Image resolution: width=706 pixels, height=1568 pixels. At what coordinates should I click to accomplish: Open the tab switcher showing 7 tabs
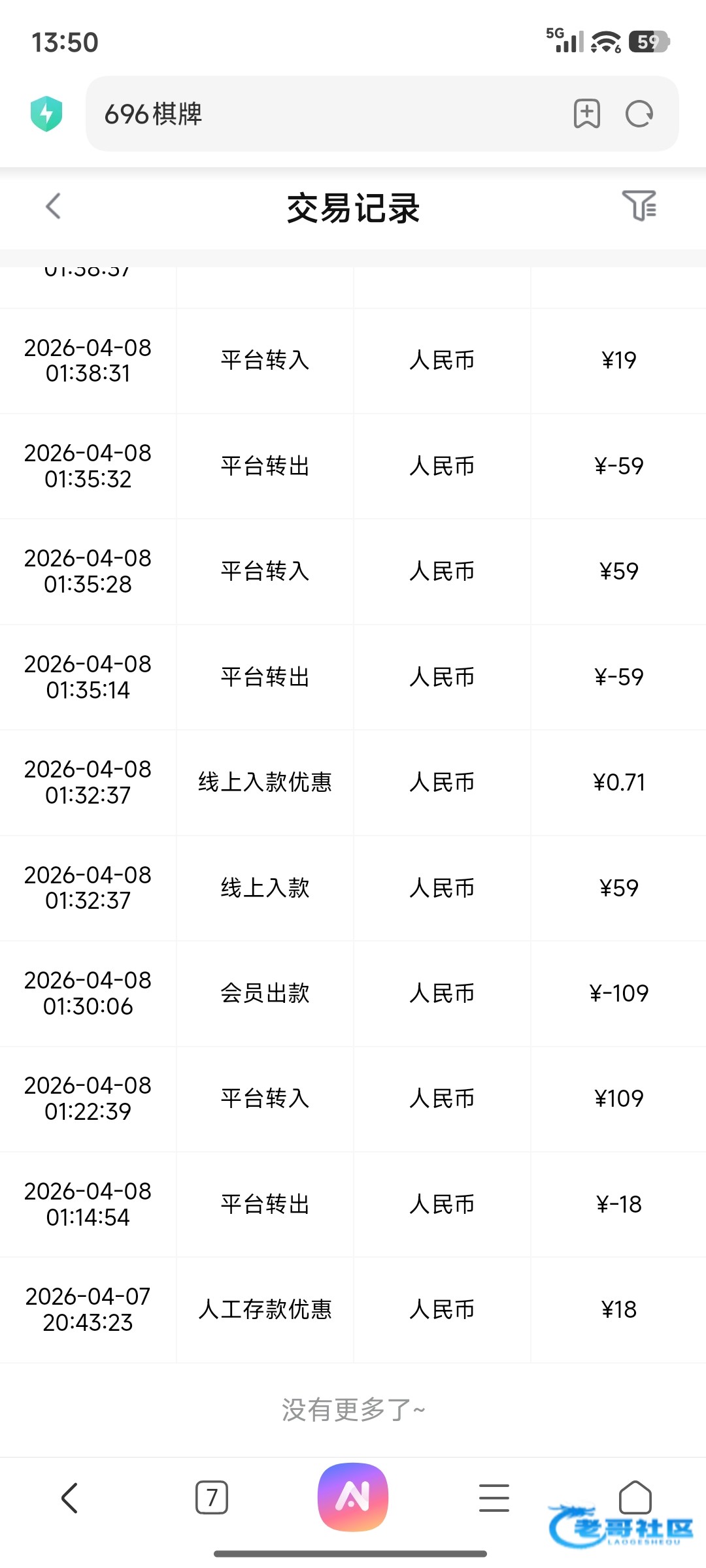click(212, 1497)
